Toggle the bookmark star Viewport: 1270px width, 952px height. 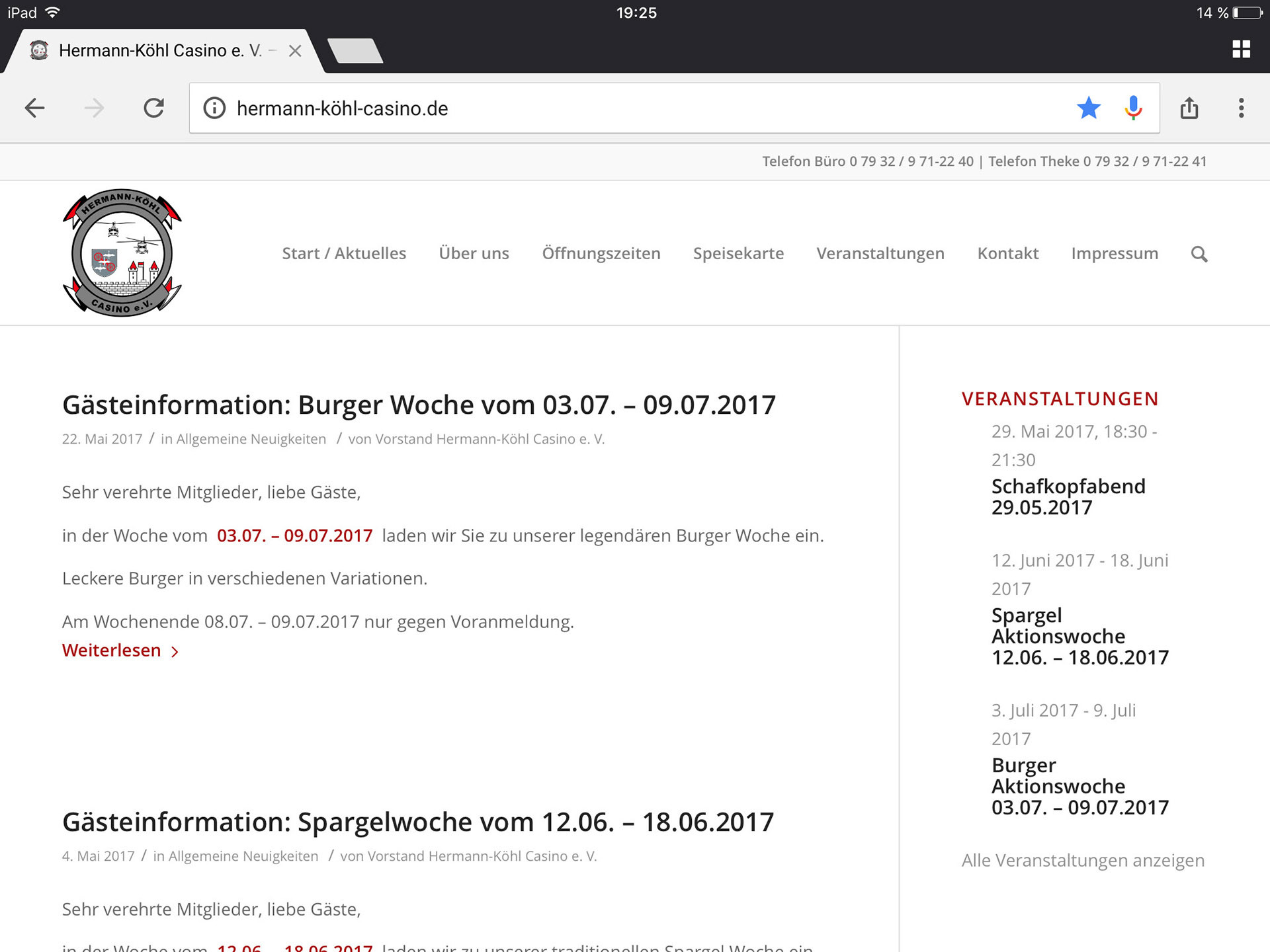1088,108
